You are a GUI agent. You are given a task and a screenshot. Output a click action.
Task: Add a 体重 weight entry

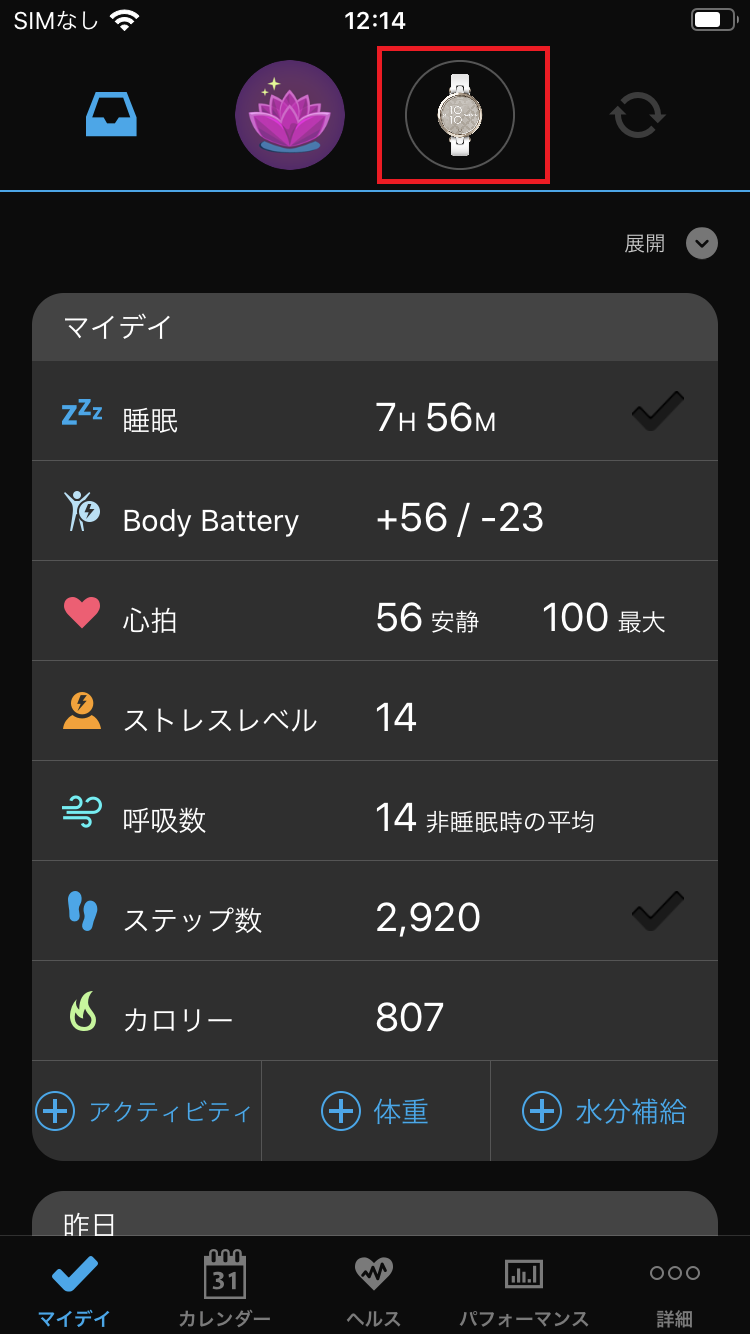(376, 1111)
